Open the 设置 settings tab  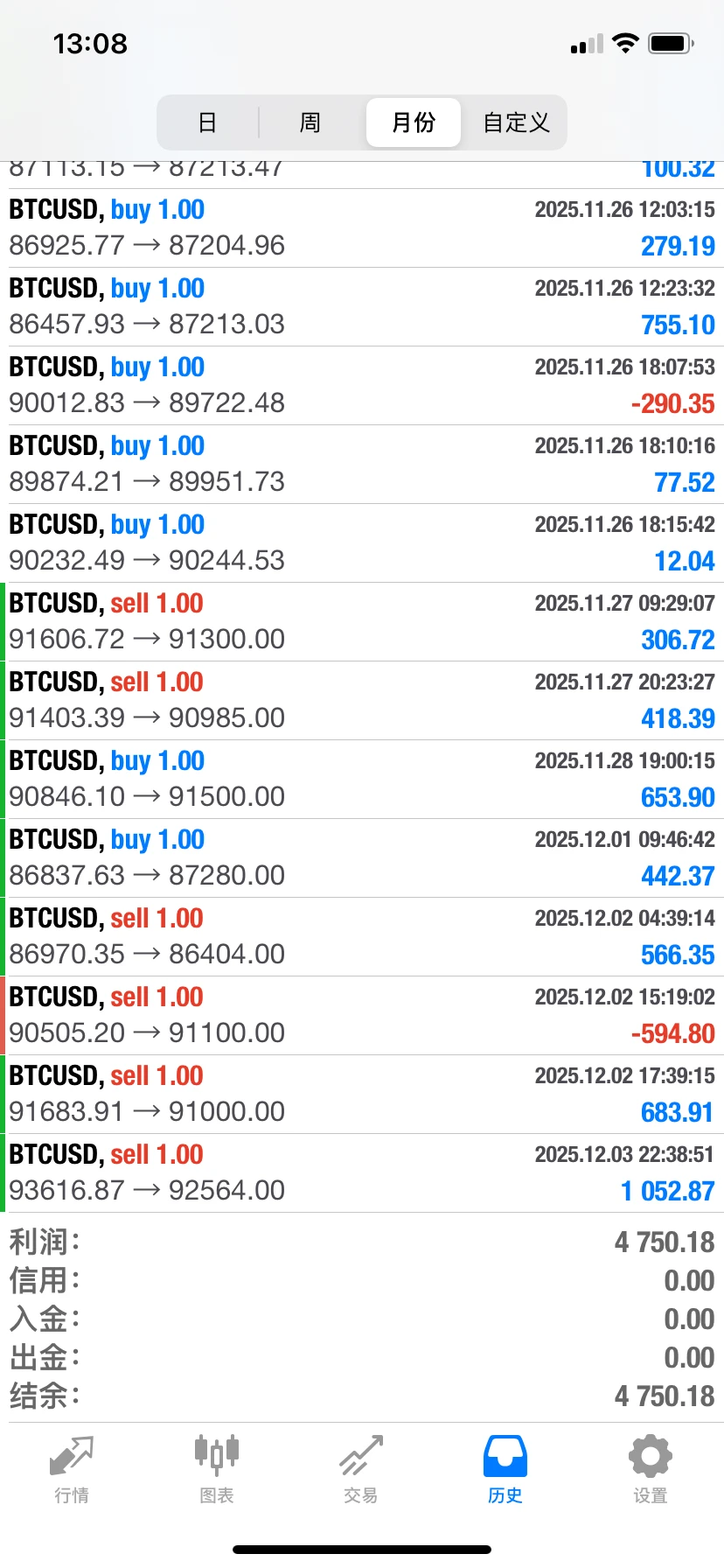coord(650,1470)
